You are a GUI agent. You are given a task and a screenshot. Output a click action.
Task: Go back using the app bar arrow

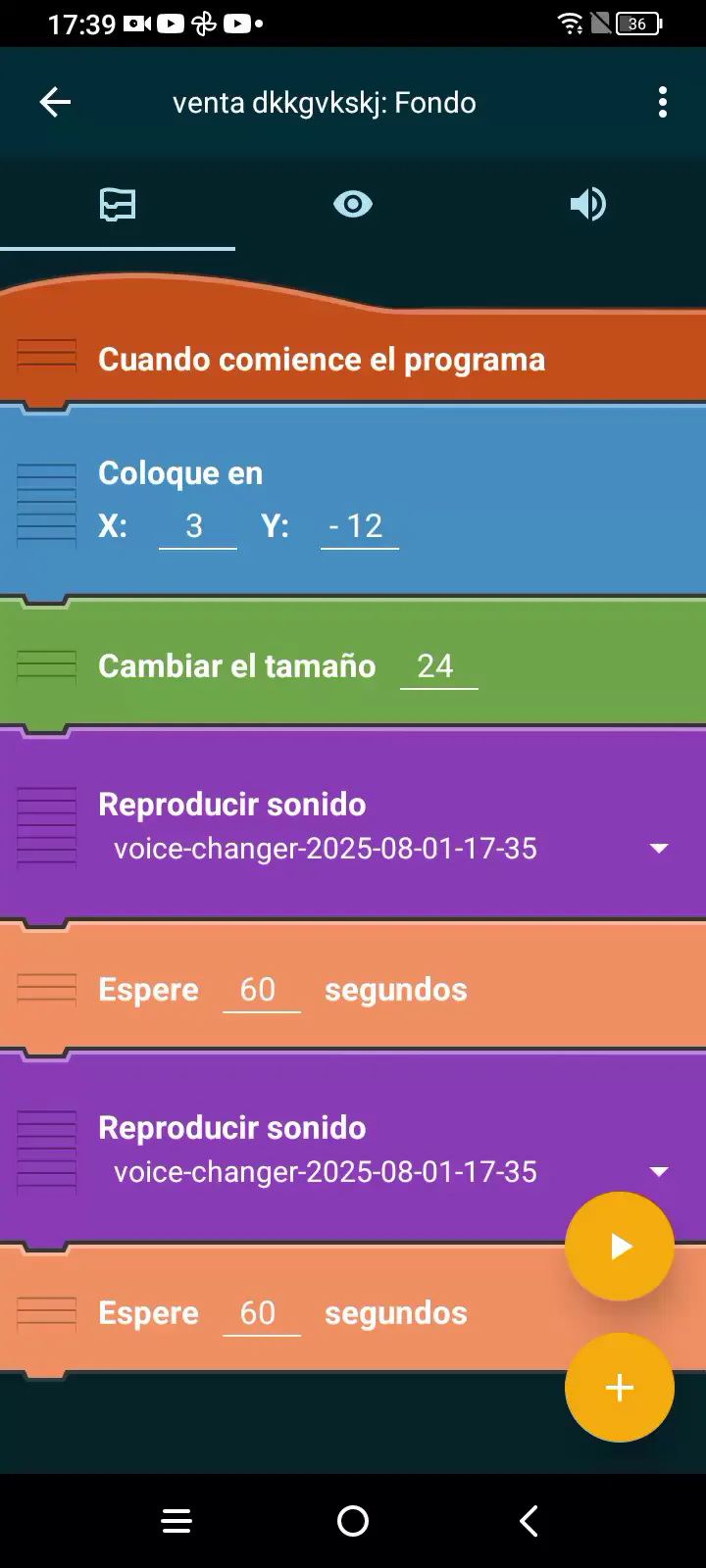(x=55, y=102)
